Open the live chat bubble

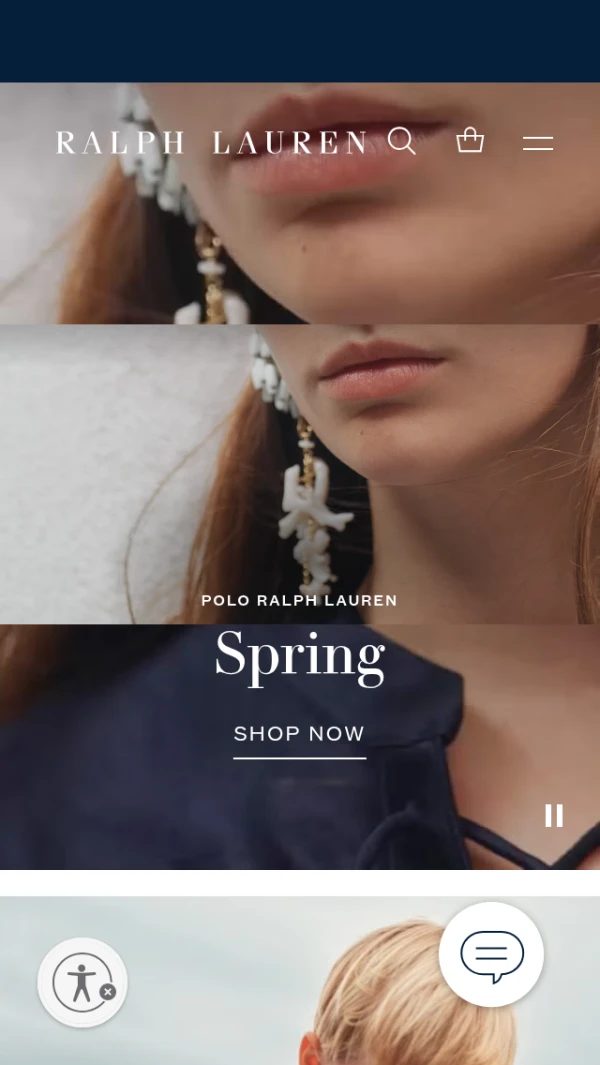click(x=491, y=955)
